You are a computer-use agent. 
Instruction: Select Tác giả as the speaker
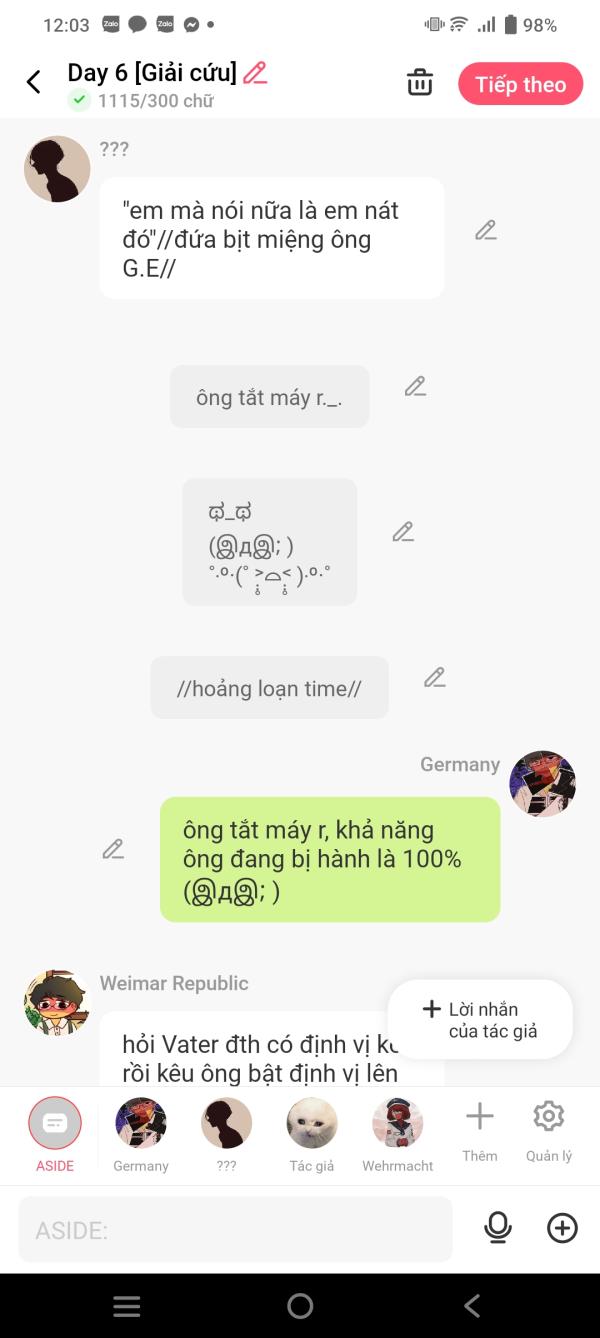point(312,1134)
